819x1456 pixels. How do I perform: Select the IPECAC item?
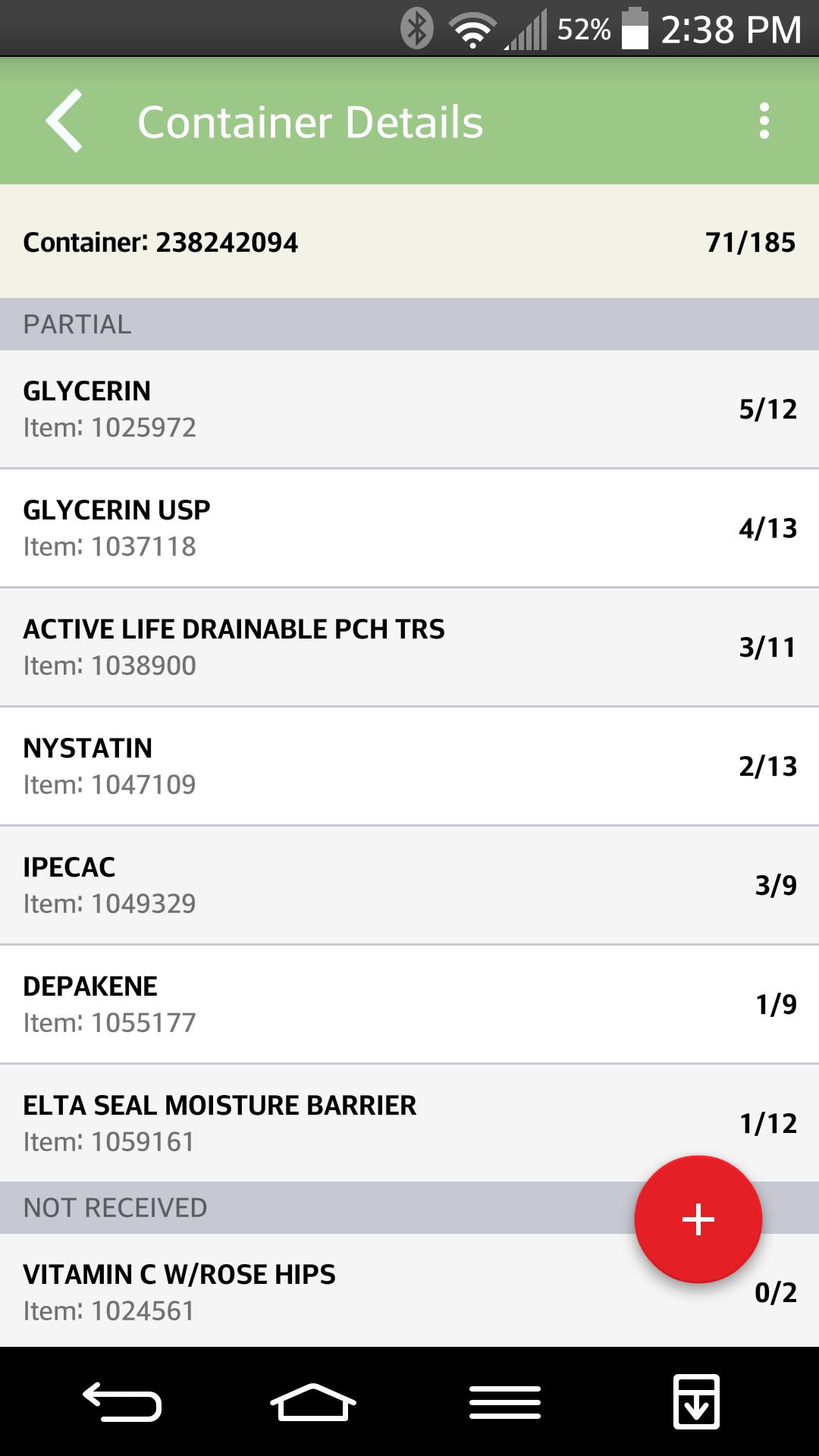pyautogui.click(x=409, y=885)
